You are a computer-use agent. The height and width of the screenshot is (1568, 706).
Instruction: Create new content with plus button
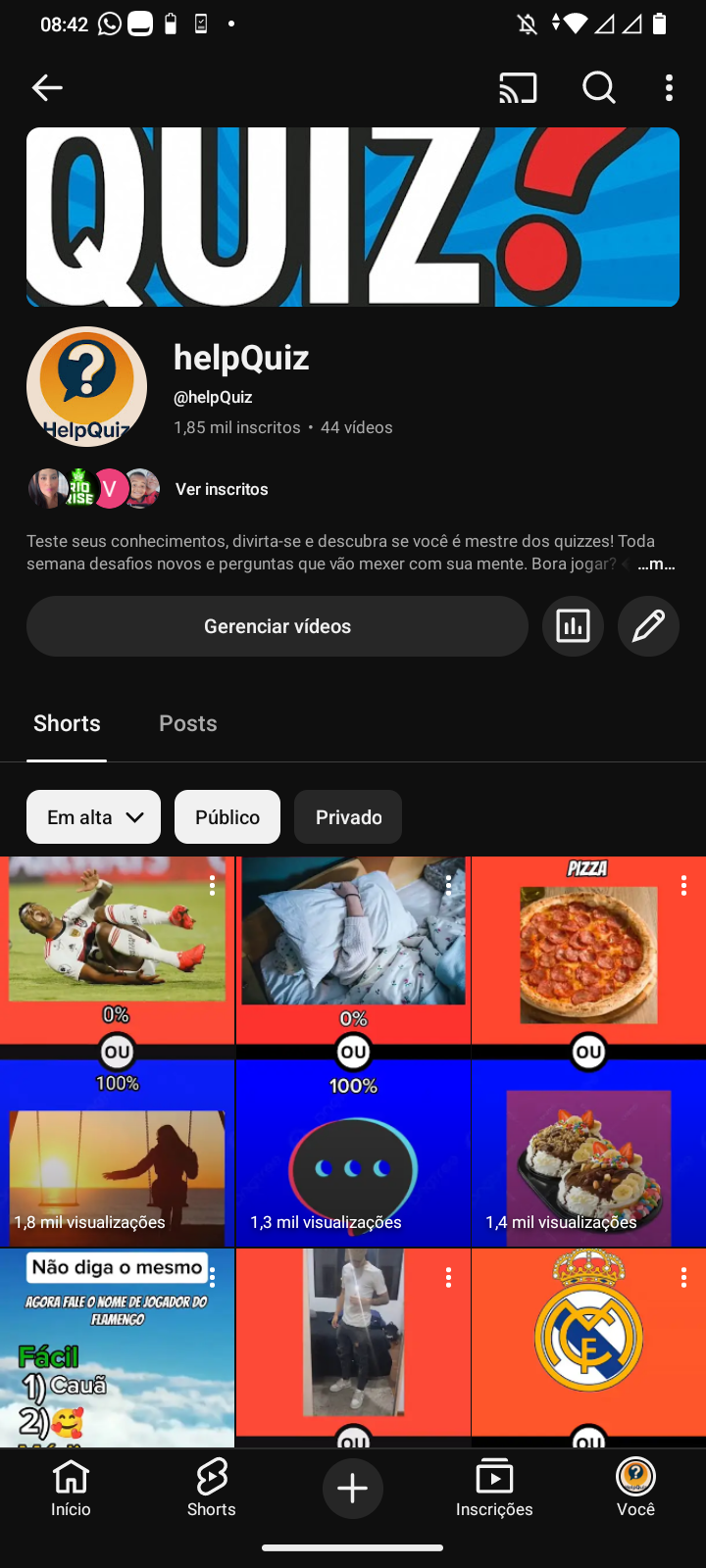pyautogui.click(x=353, y=1489)
